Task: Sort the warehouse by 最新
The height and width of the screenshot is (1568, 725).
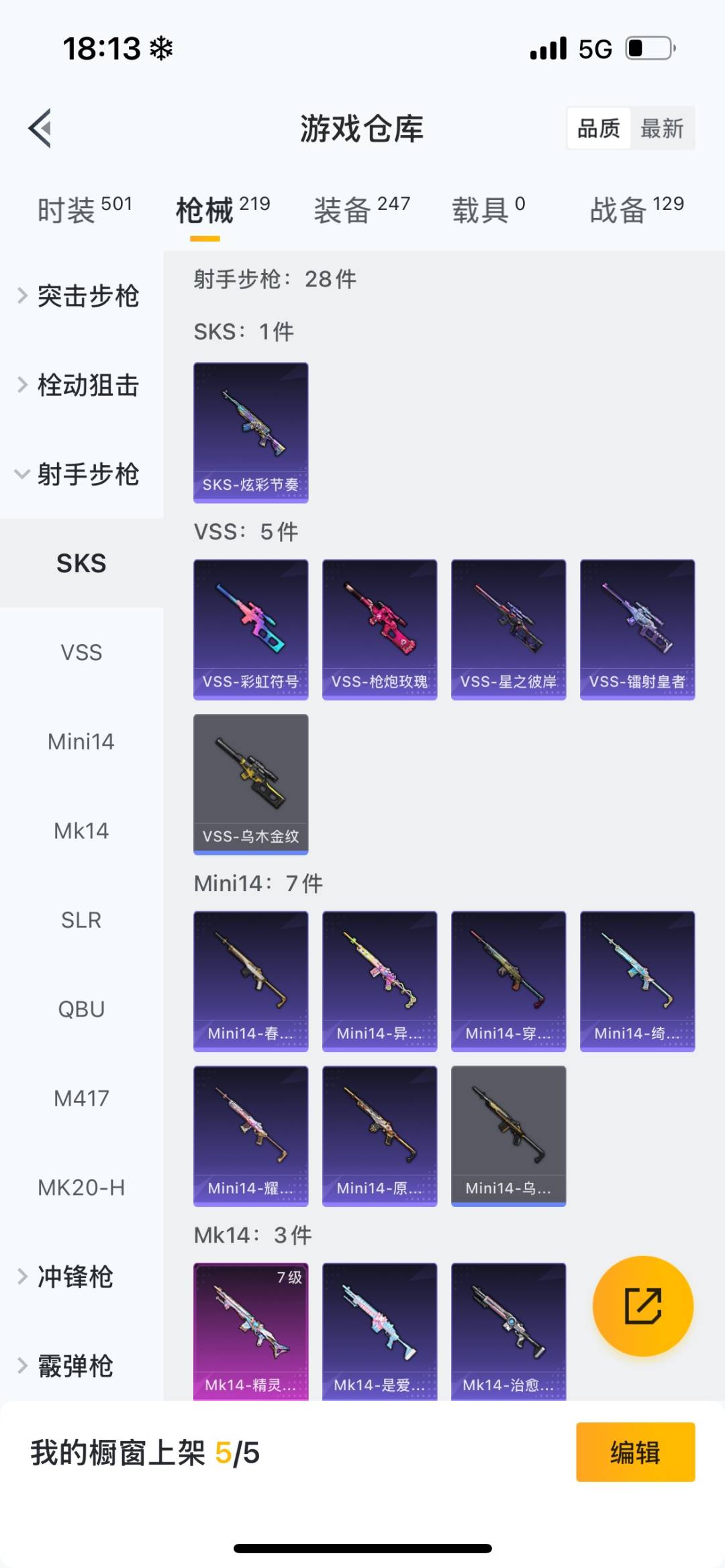Action: pos(662,128)
